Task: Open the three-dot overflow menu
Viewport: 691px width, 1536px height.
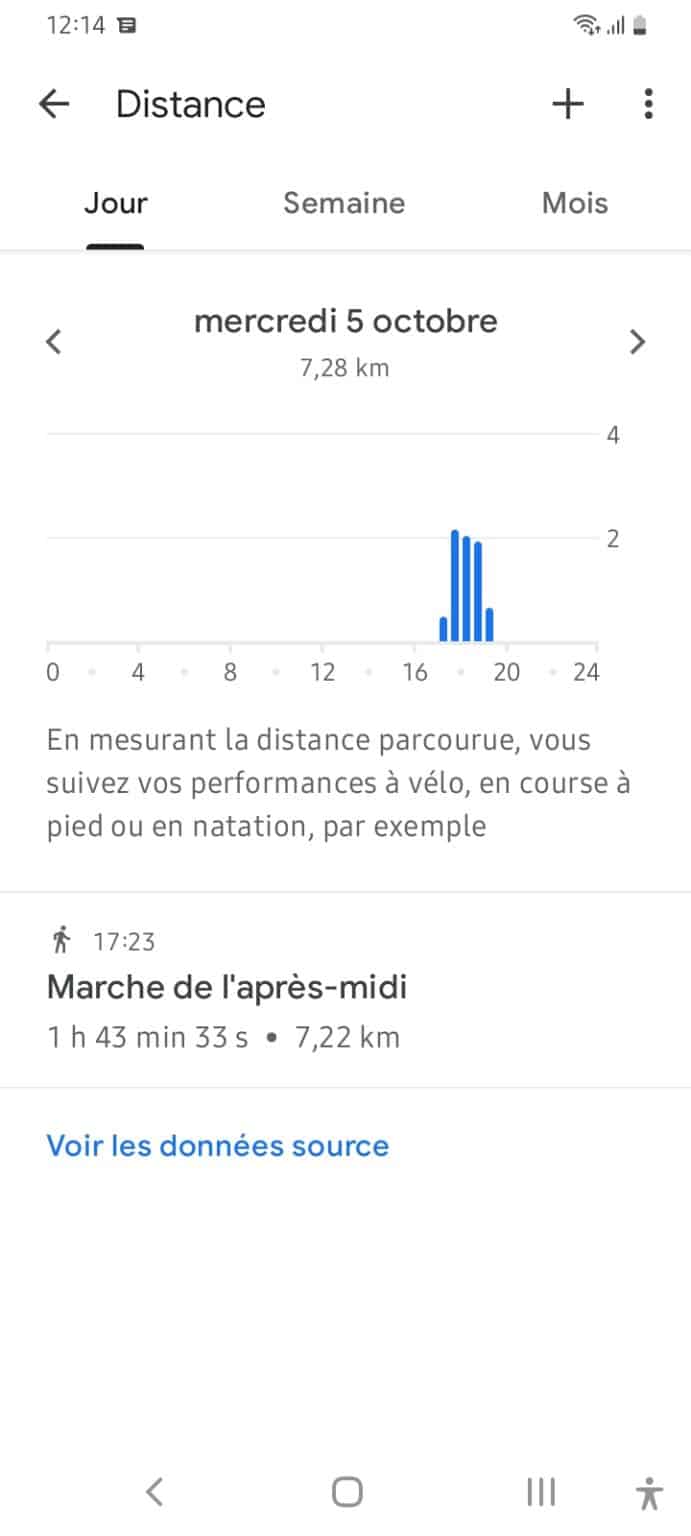Action: tap(649, 104)
